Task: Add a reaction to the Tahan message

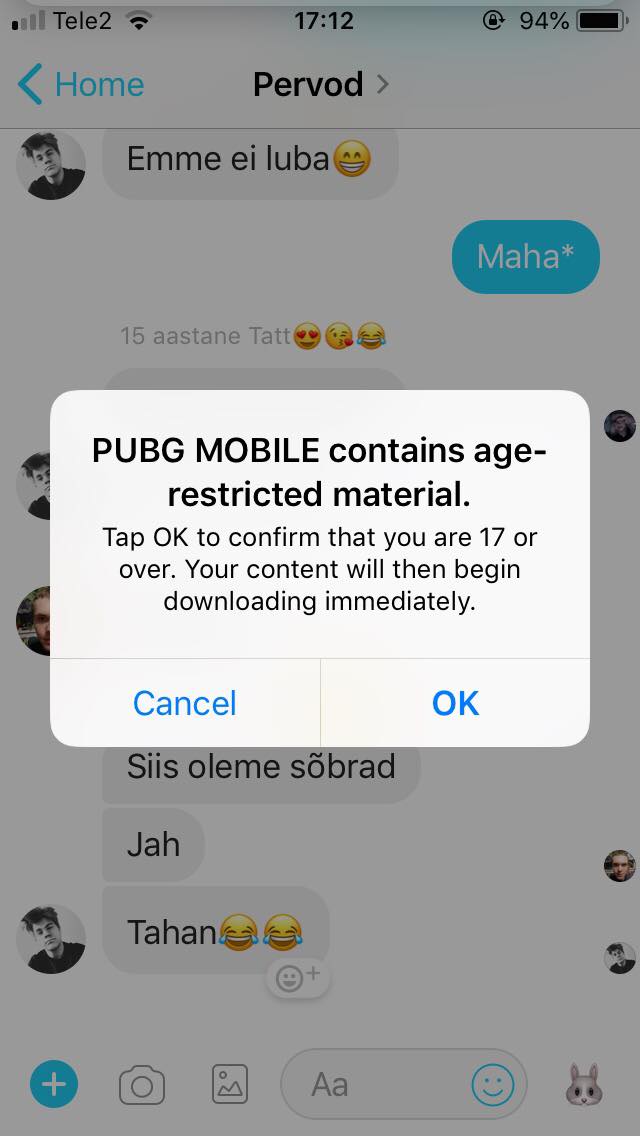Action: pos(298,977)
